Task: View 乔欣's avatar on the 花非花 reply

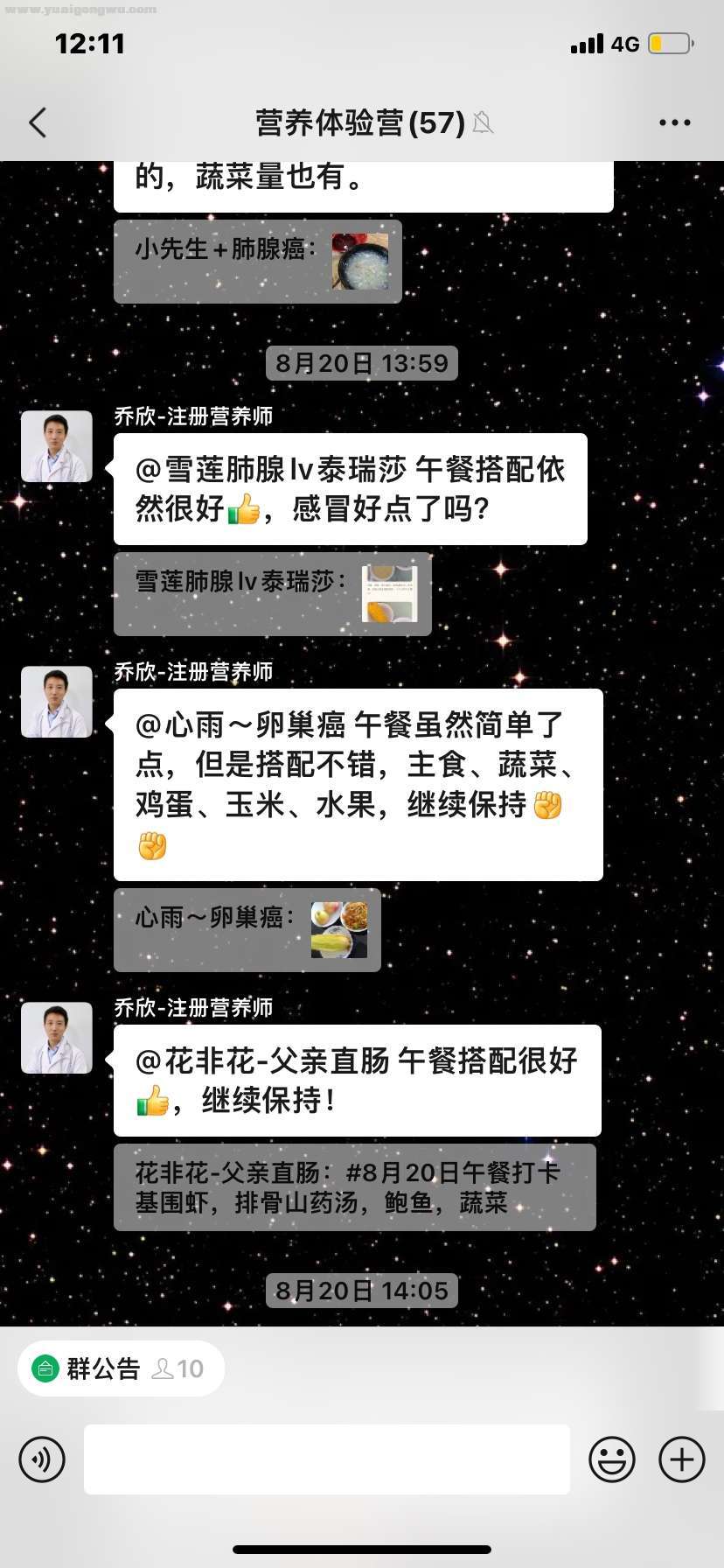Action: point(57,1038)
